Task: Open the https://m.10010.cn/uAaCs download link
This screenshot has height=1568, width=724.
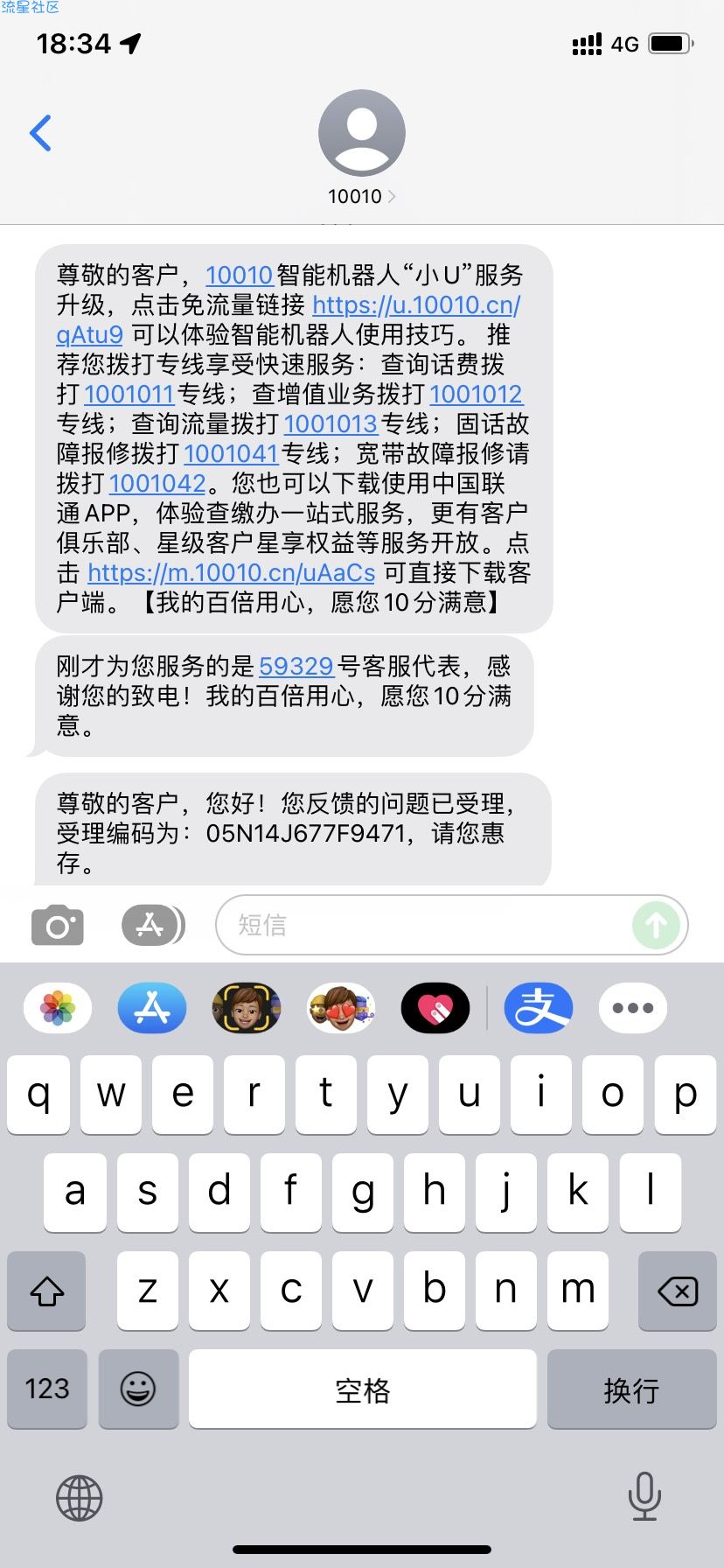Action: coord(231,573)
